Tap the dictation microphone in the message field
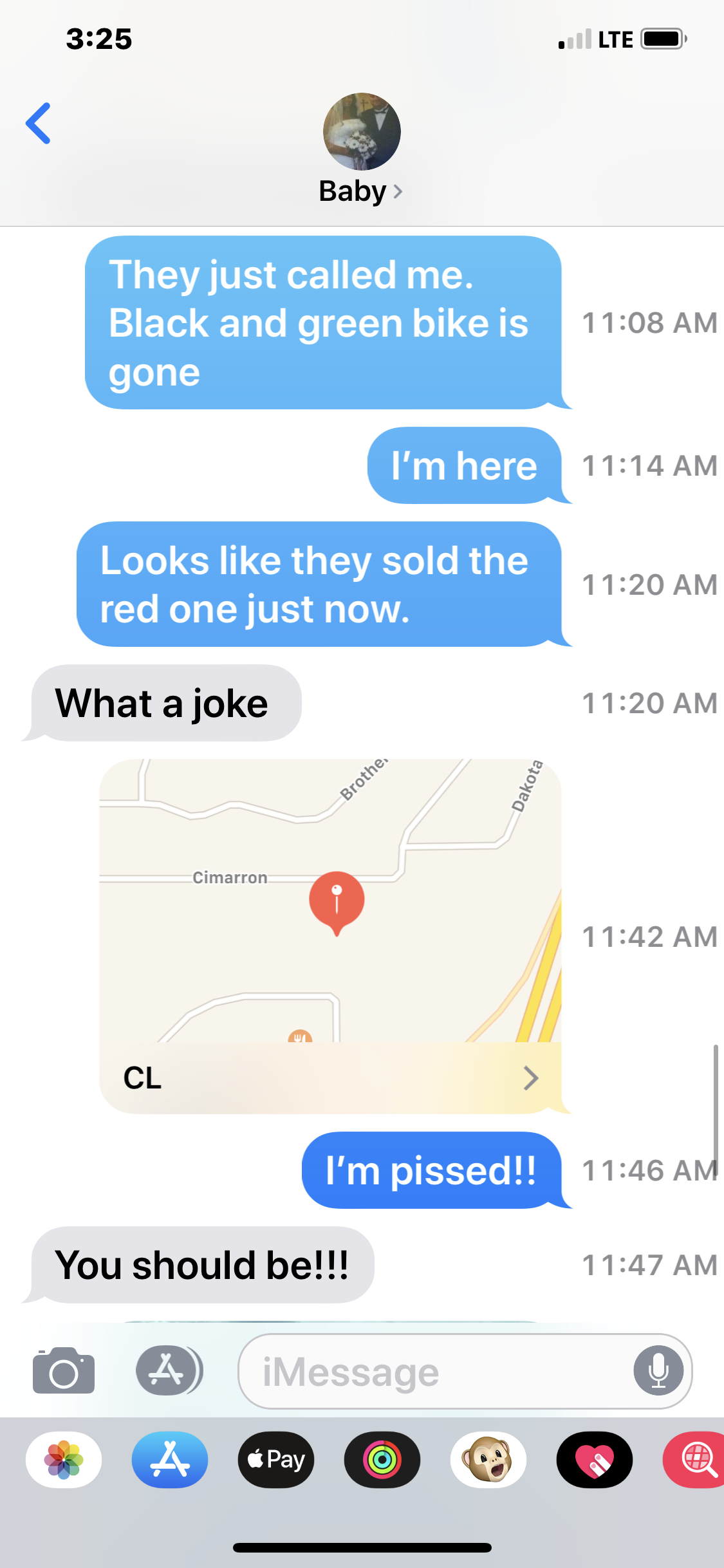 point(658,1370)
